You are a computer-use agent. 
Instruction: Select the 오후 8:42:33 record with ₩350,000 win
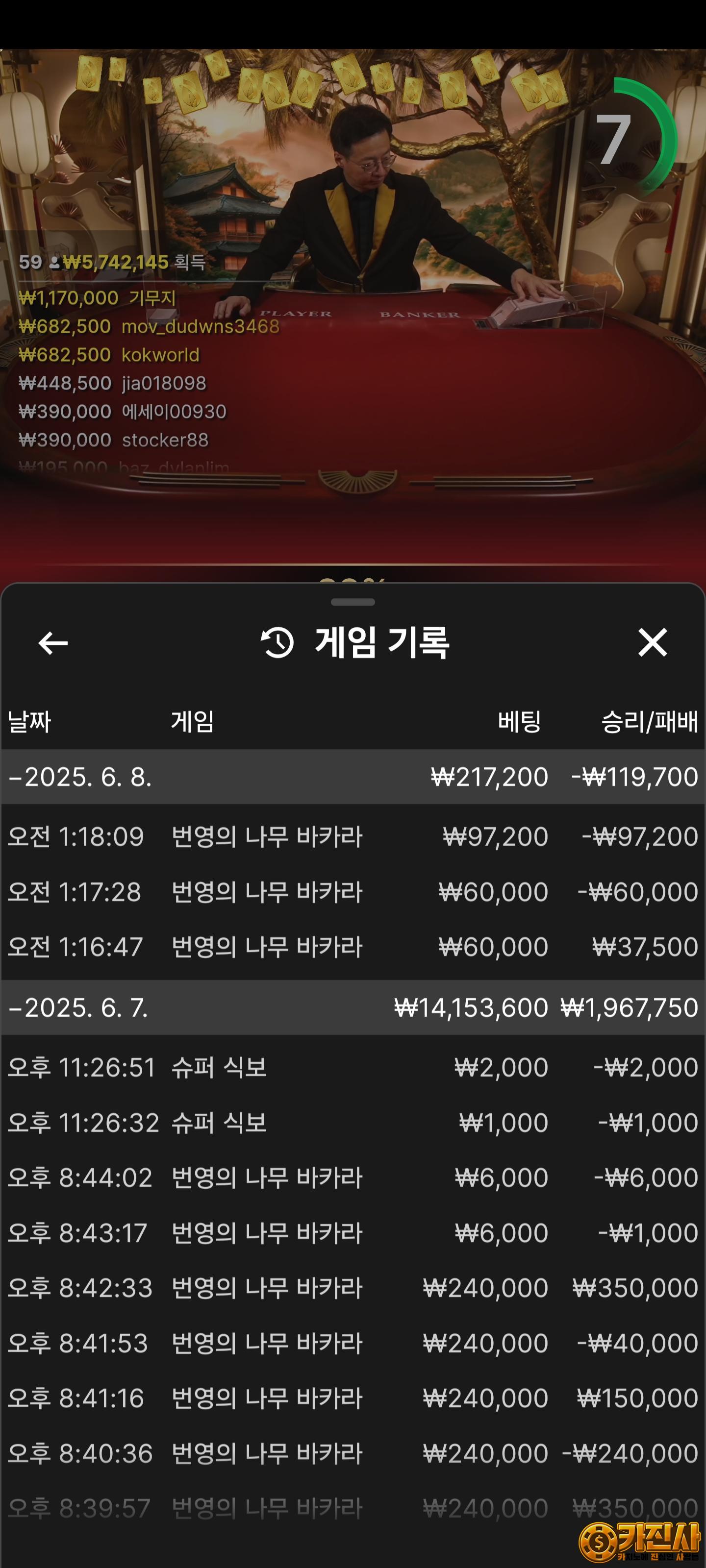tap(353, 1287)
